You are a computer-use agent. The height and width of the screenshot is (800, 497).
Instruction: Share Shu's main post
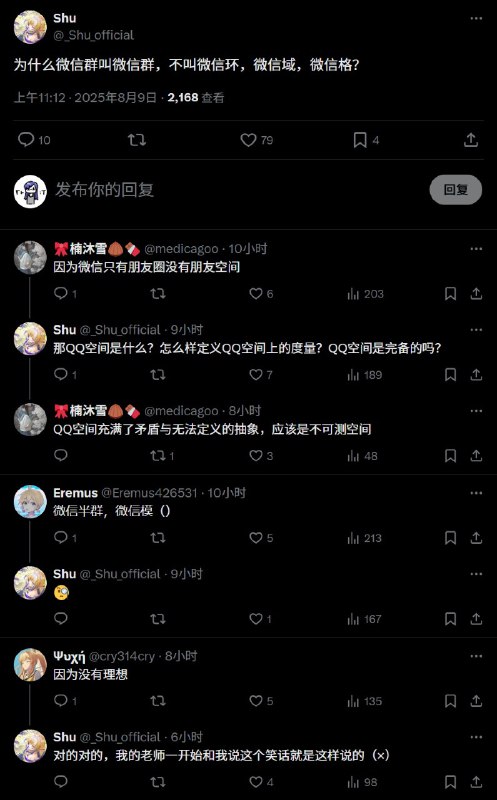coord(470,140)
